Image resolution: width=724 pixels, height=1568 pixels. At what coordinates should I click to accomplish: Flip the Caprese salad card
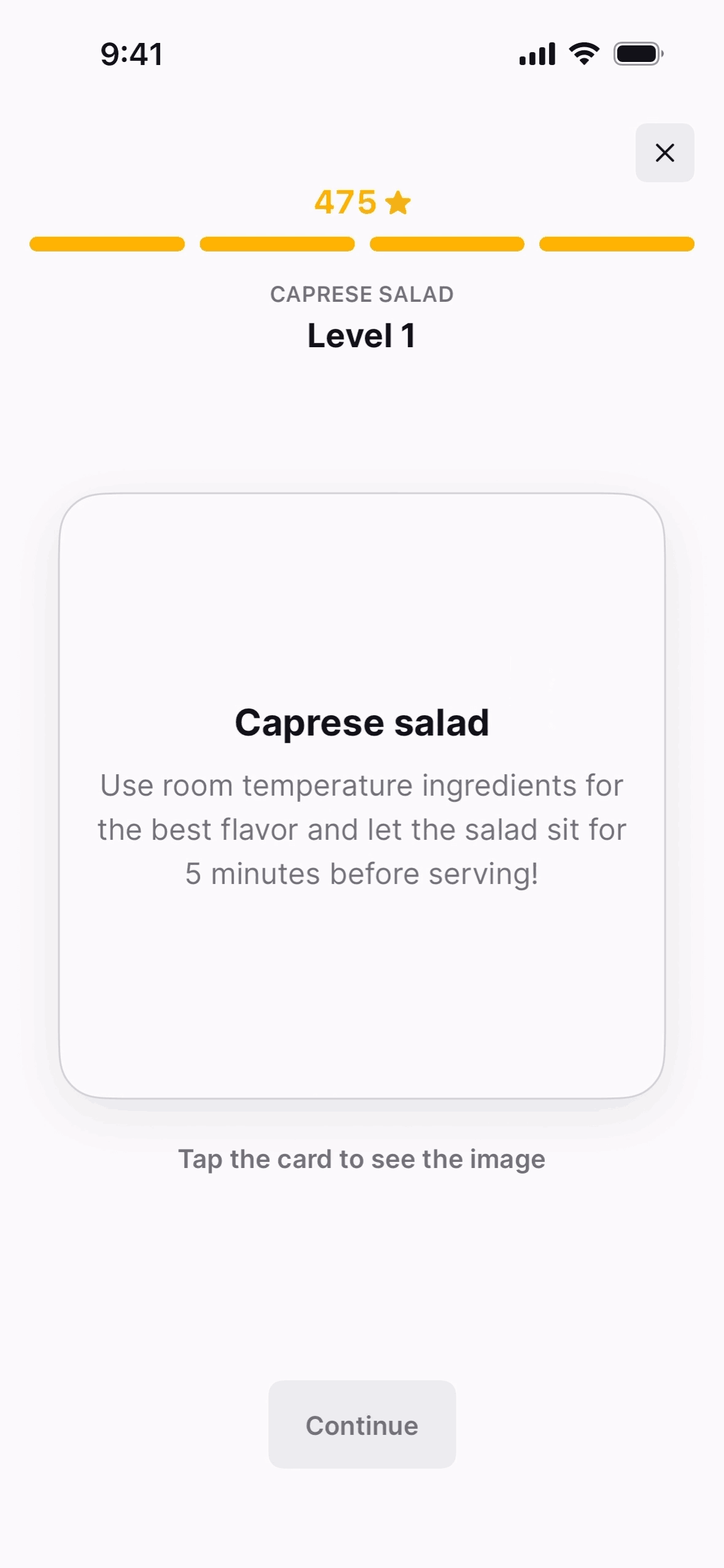[x=362, y=795]
